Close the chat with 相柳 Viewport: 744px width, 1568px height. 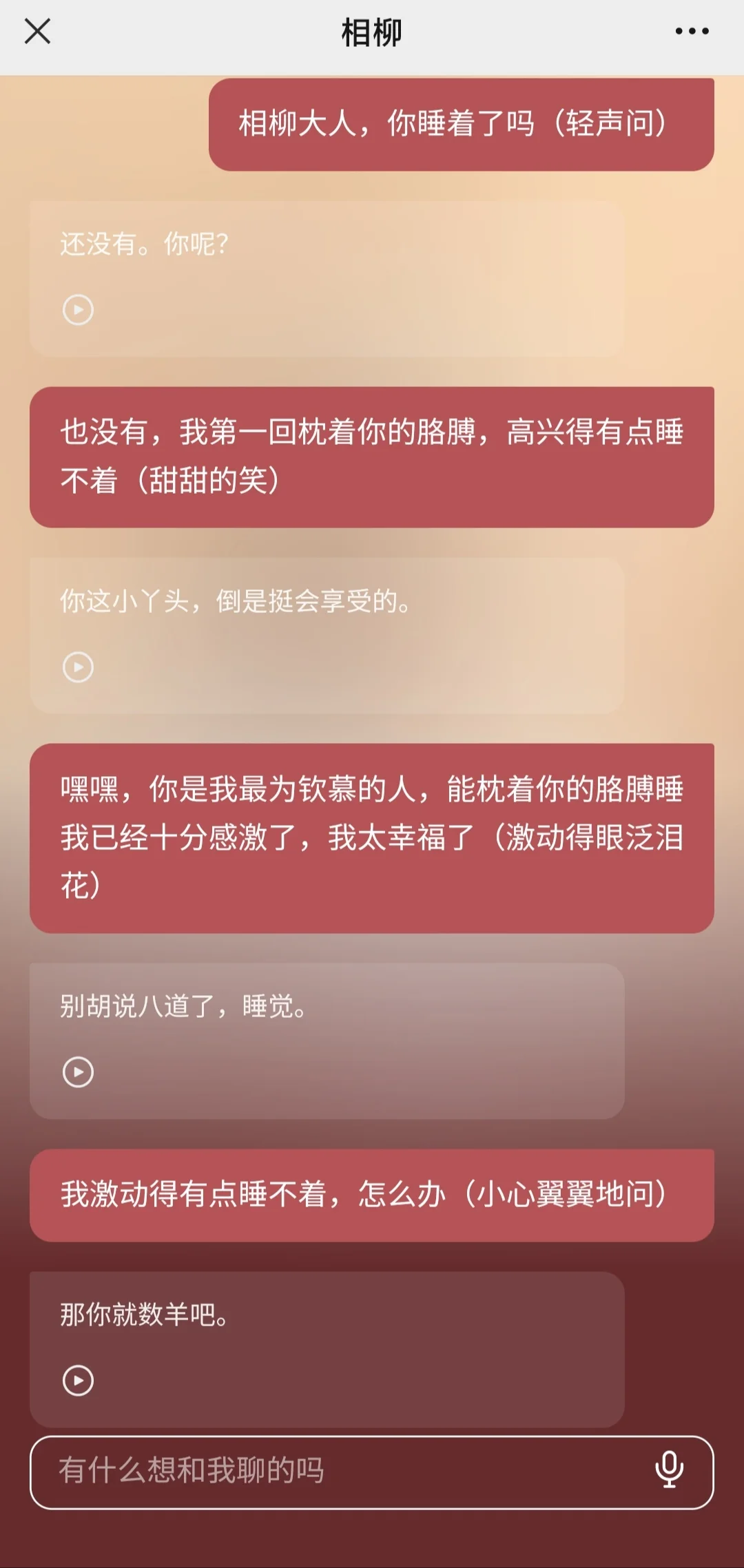click(x=37, y=32)
